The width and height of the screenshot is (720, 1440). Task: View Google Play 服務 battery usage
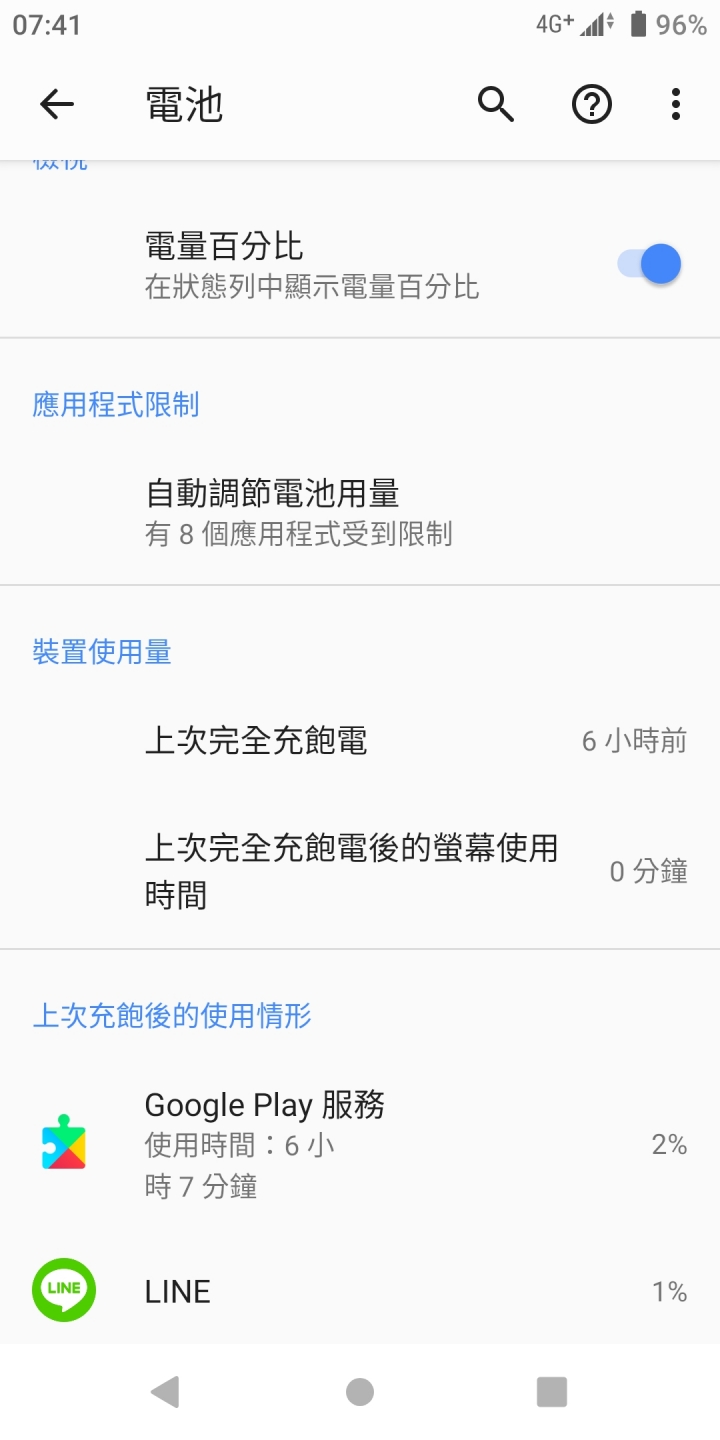[360, 1143]
